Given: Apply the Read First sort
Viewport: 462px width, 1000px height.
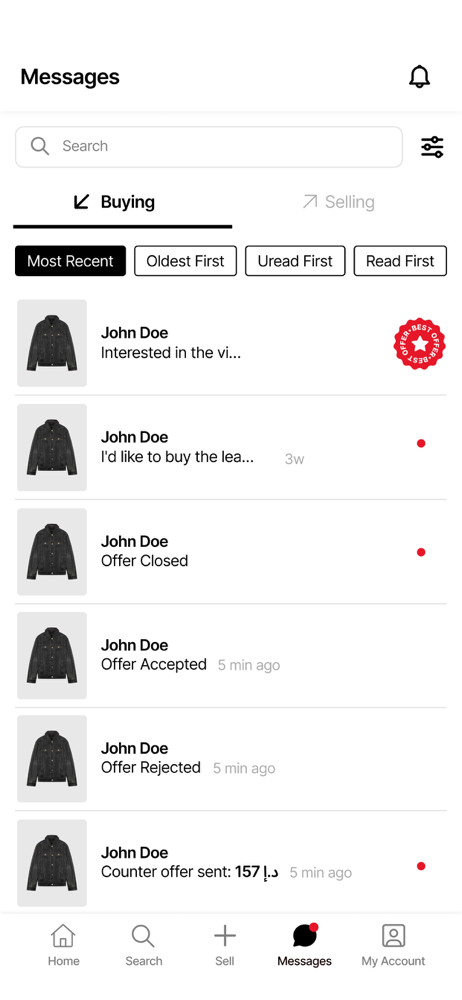Looking at the screenshot, I should coord(400,261).
